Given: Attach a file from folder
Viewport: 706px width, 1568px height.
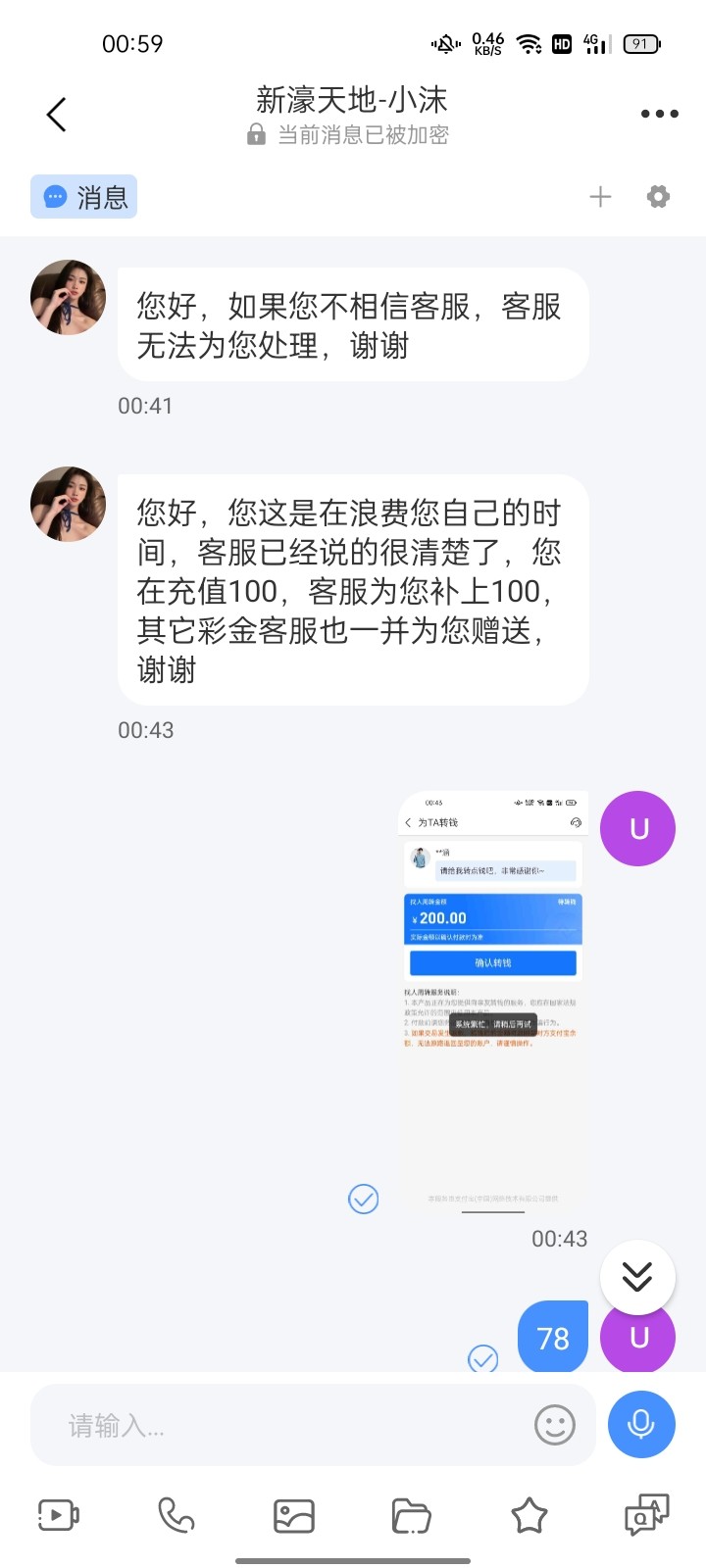Looking at the screenshot, I should (412, 1515).
